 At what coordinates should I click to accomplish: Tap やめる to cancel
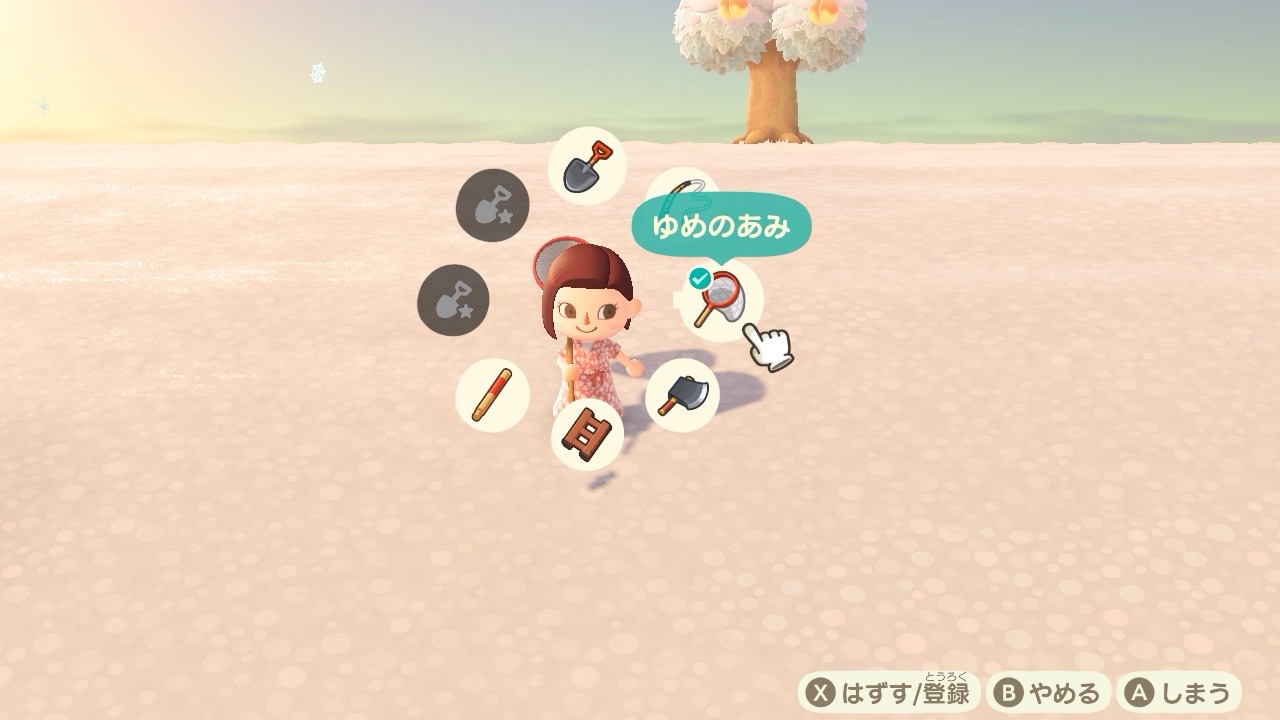click(1048, 693)
